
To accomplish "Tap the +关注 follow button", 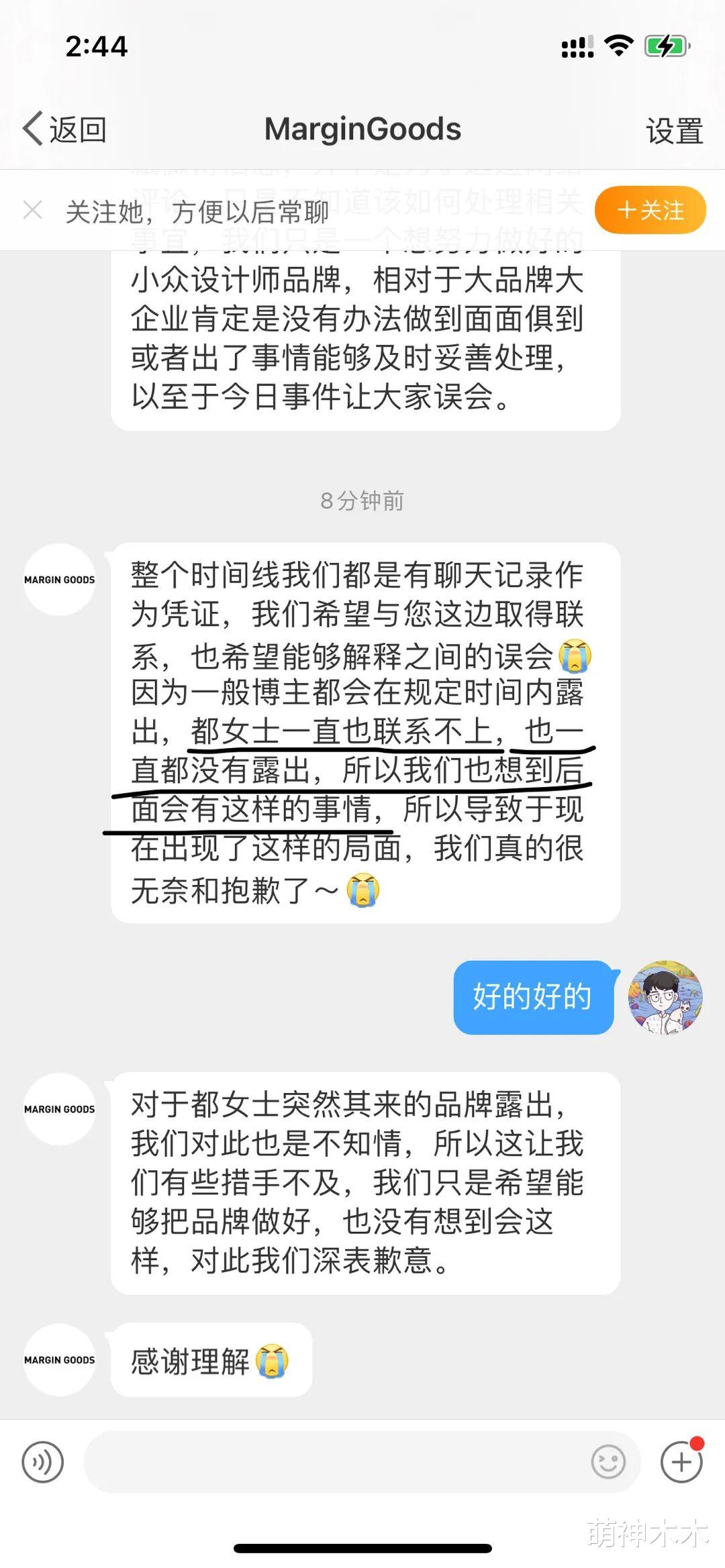I will coord(648,210).
